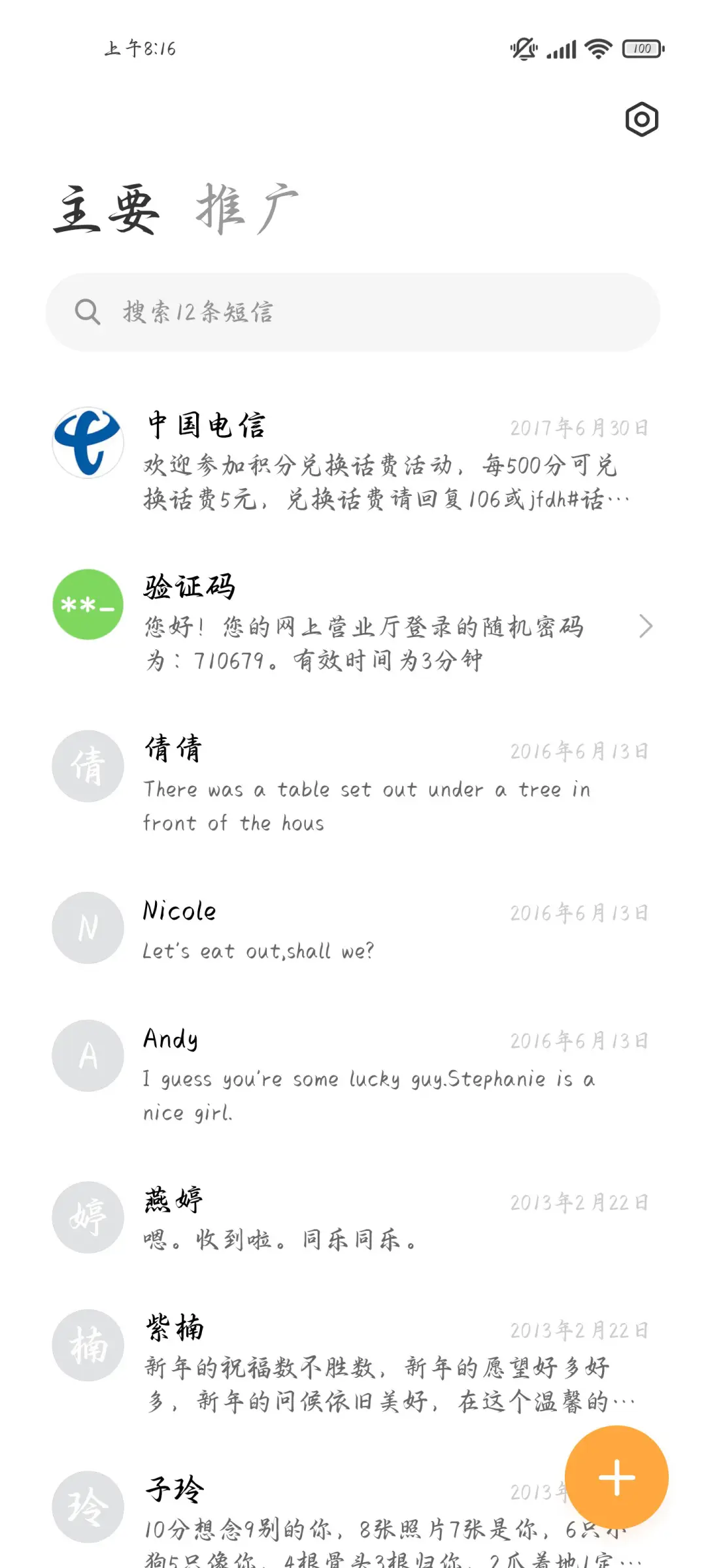Screen dimensions: 706x1568
Task: Expand the 验证码 conversation via chevron
Action: (647, 626)
